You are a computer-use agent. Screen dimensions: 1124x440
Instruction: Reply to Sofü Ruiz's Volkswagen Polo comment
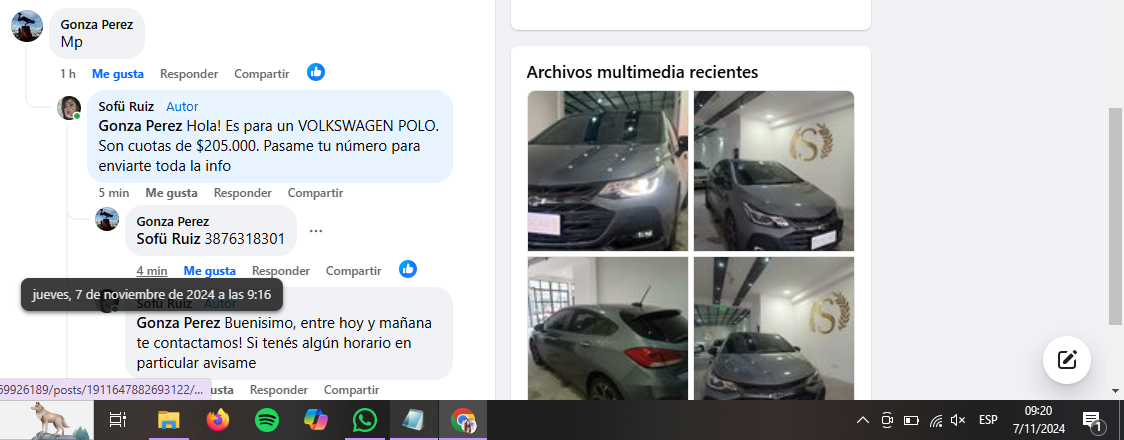tap(242, 193)
